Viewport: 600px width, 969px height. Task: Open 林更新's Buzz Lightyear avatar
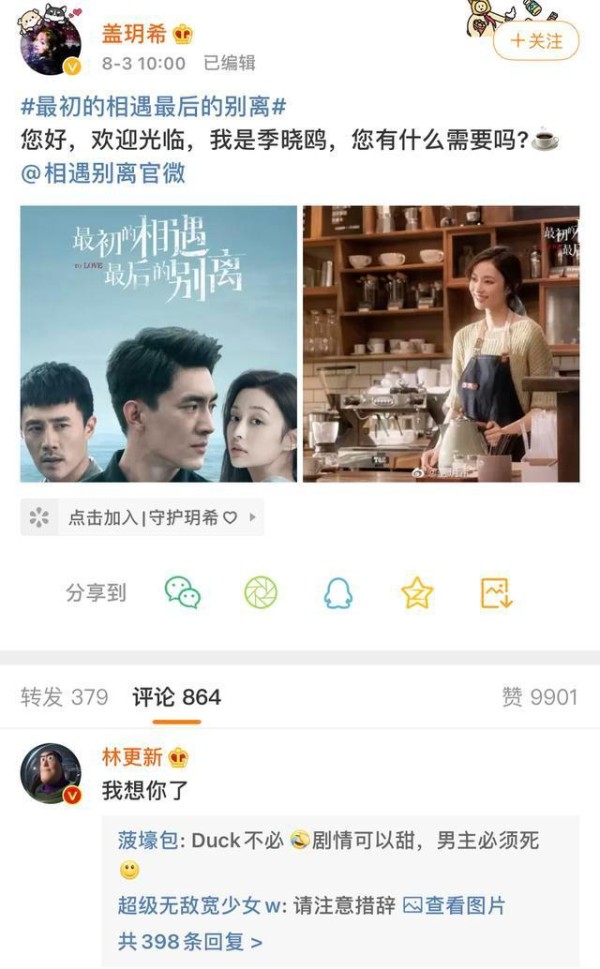click(x=51, y=774)
